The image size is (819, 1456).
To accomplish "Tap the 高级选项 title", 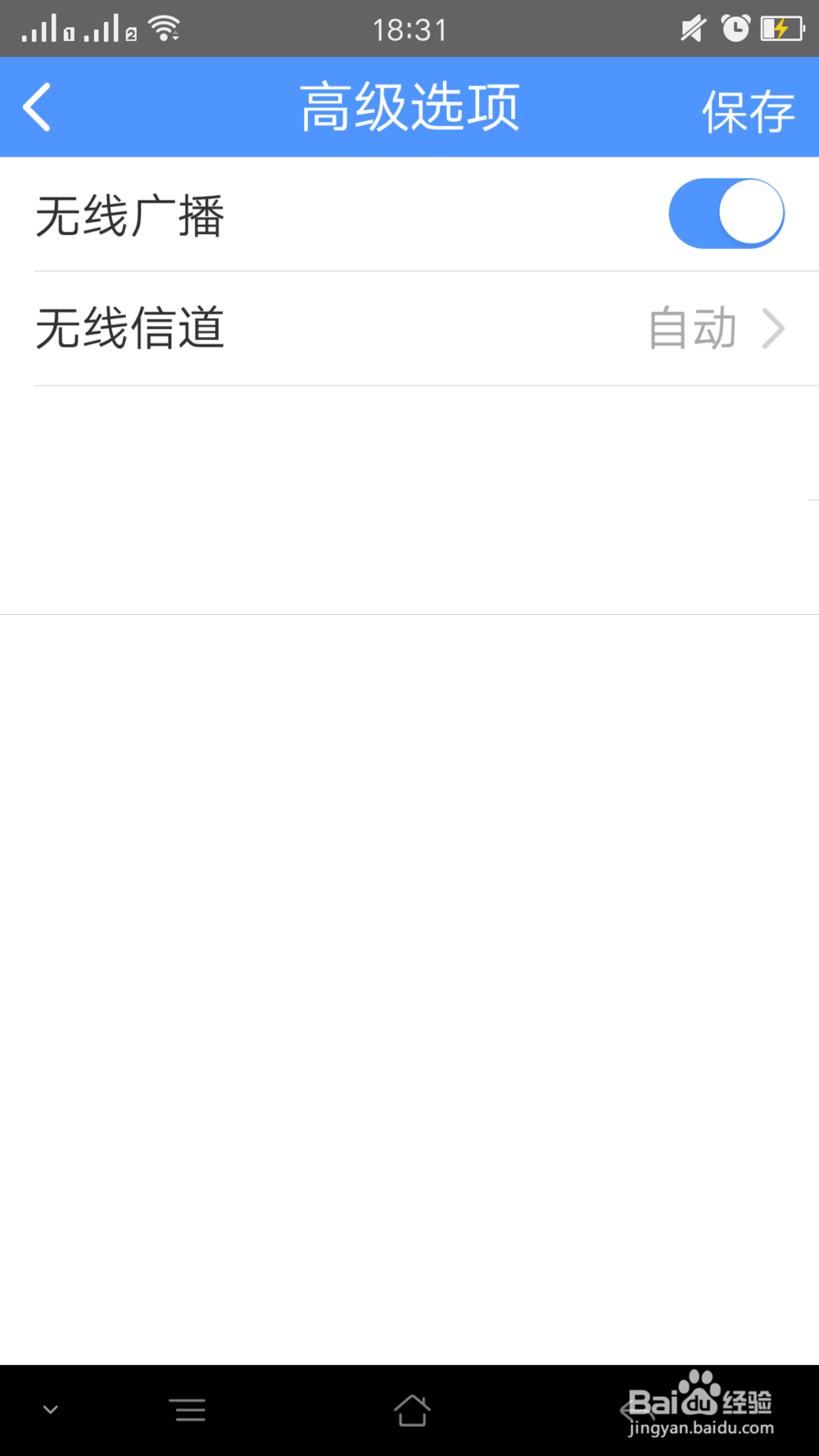I will click(x=409, y=106).
